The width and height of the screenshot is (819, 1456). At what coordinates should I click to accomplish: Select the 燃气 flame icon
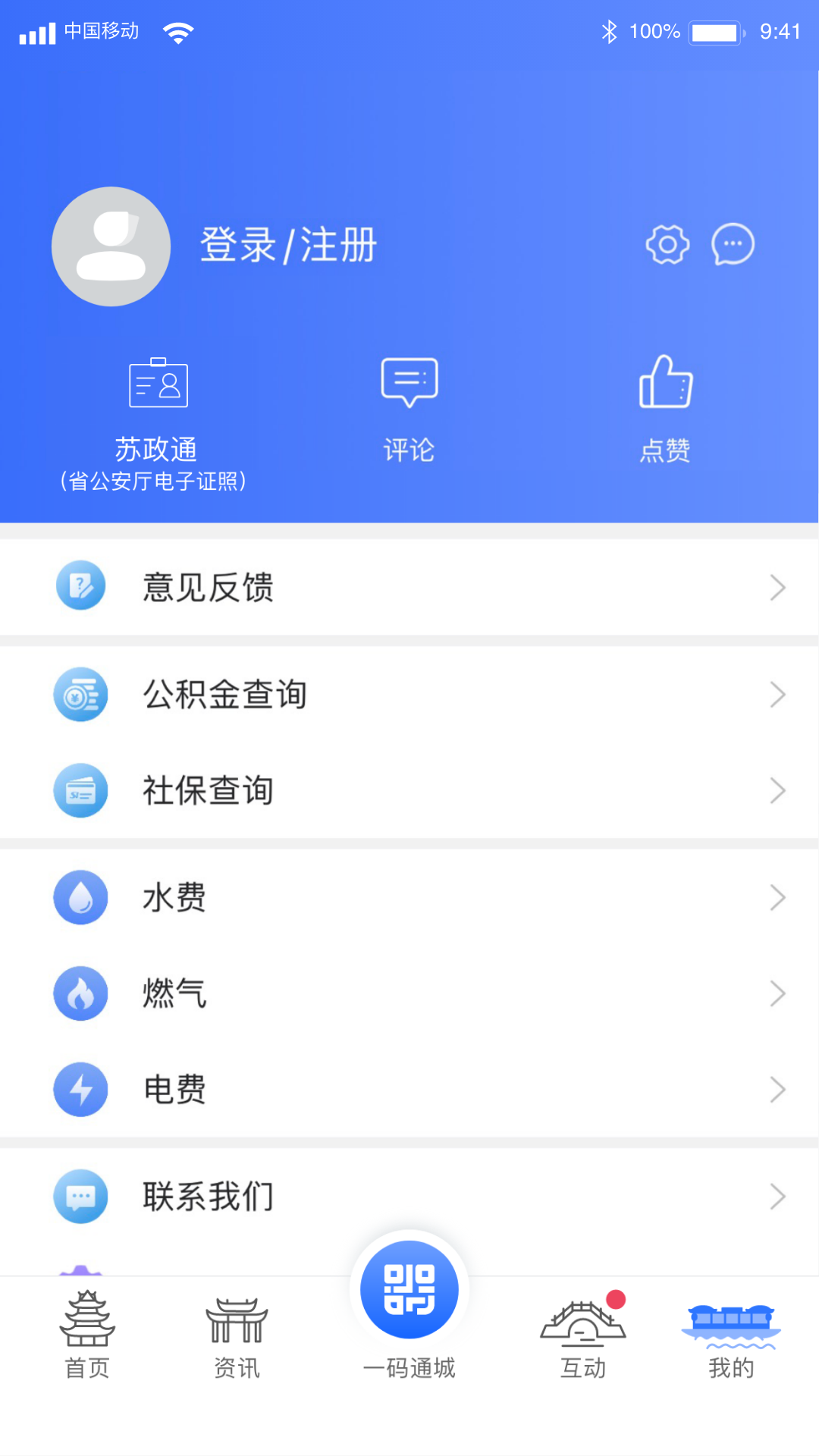[81, 993]
